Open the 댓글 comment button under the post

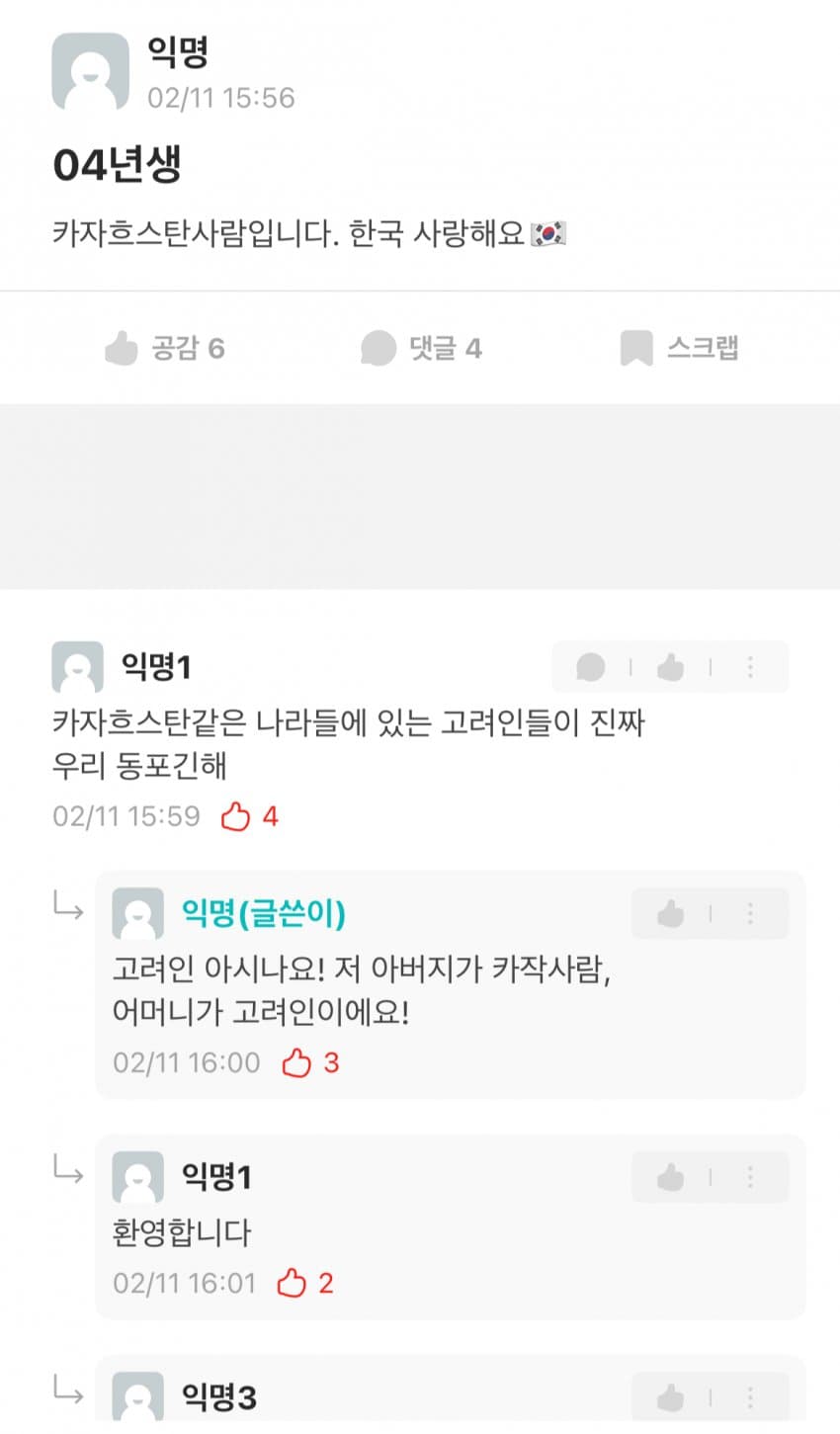[x=421, y=348]
